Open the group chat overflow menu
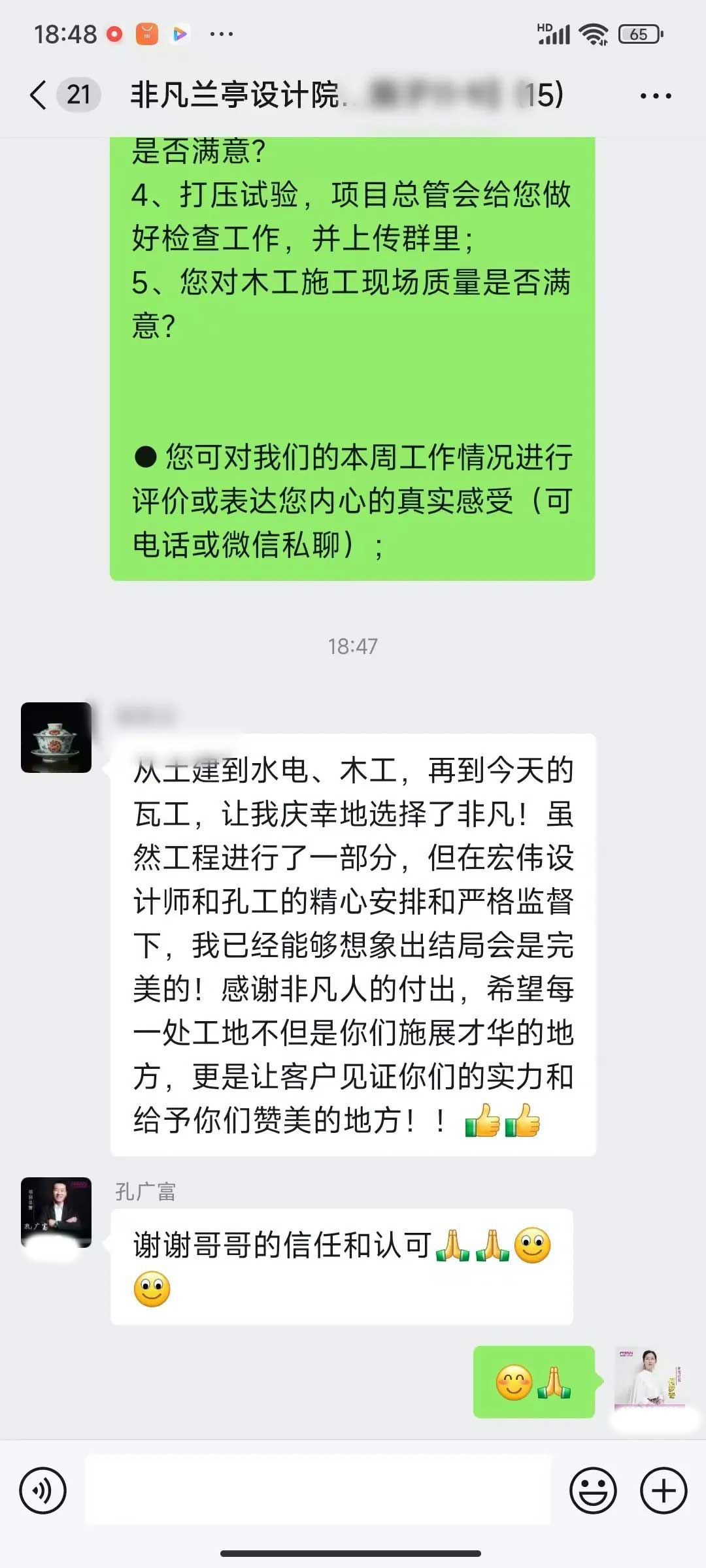 pyautogui.click(x=655, y=96)
